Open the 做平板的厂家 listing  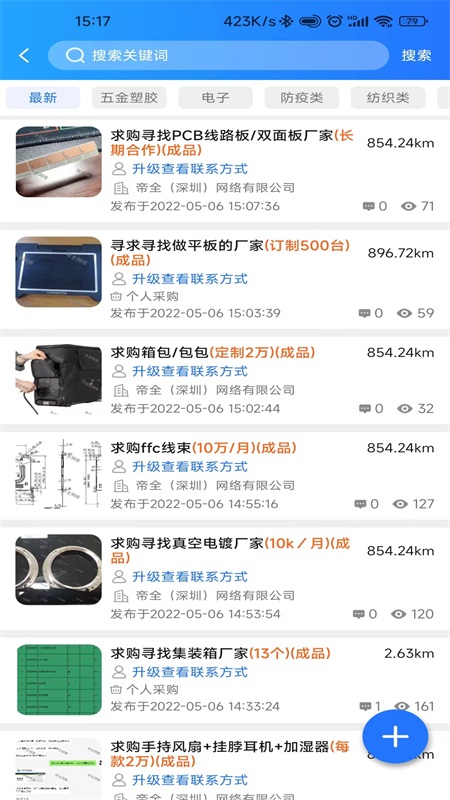225,280
